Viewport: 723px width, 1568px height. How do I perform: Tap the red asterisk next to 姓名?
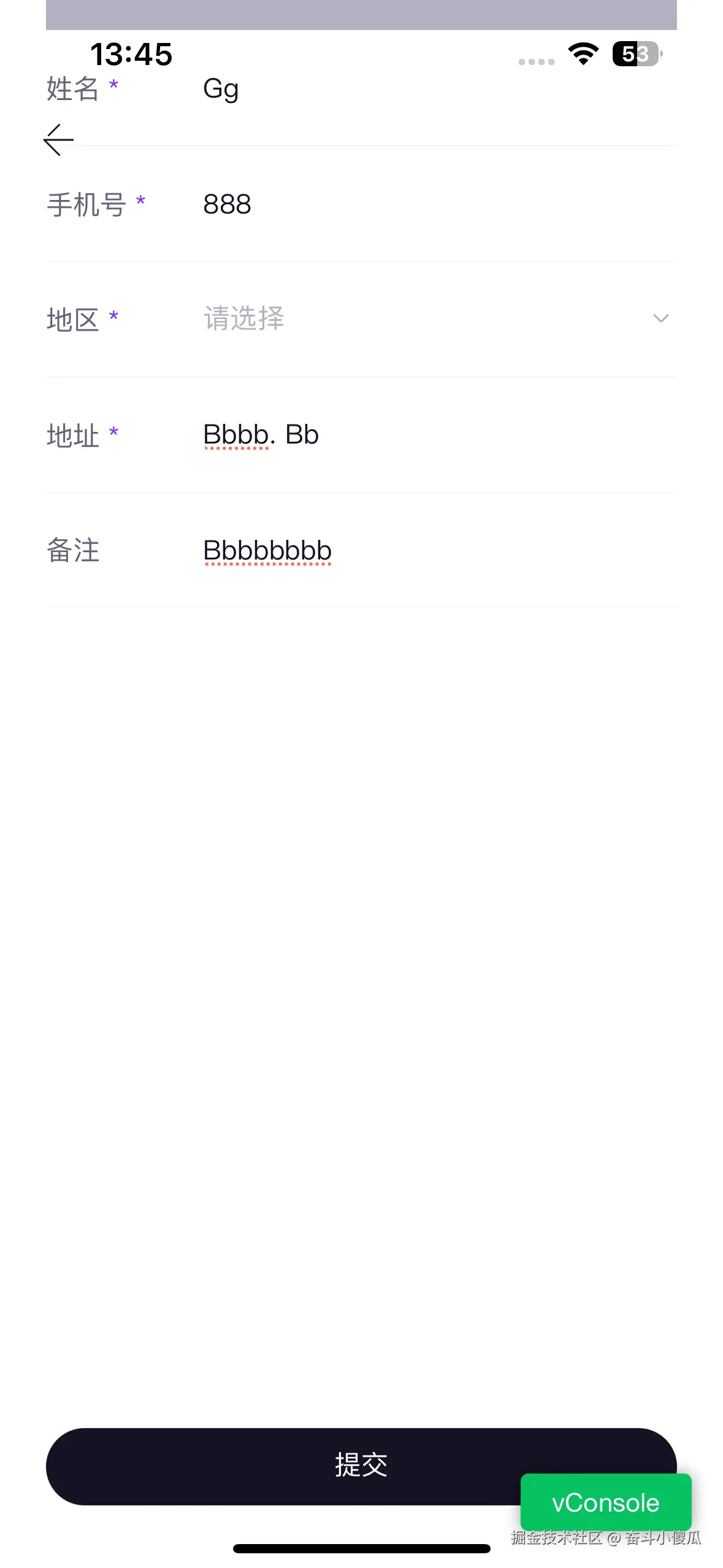[x=113, y=88]
